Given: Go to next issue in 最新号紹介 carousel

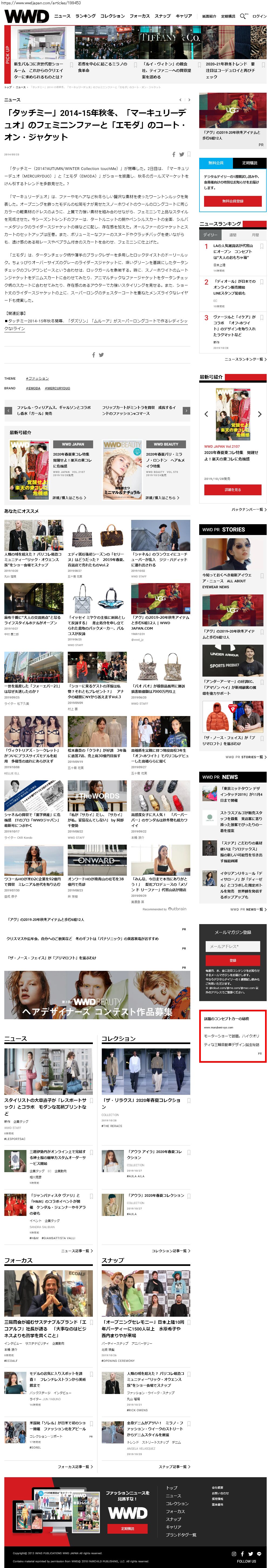Looking at the screenshot, I should point(259,414).
